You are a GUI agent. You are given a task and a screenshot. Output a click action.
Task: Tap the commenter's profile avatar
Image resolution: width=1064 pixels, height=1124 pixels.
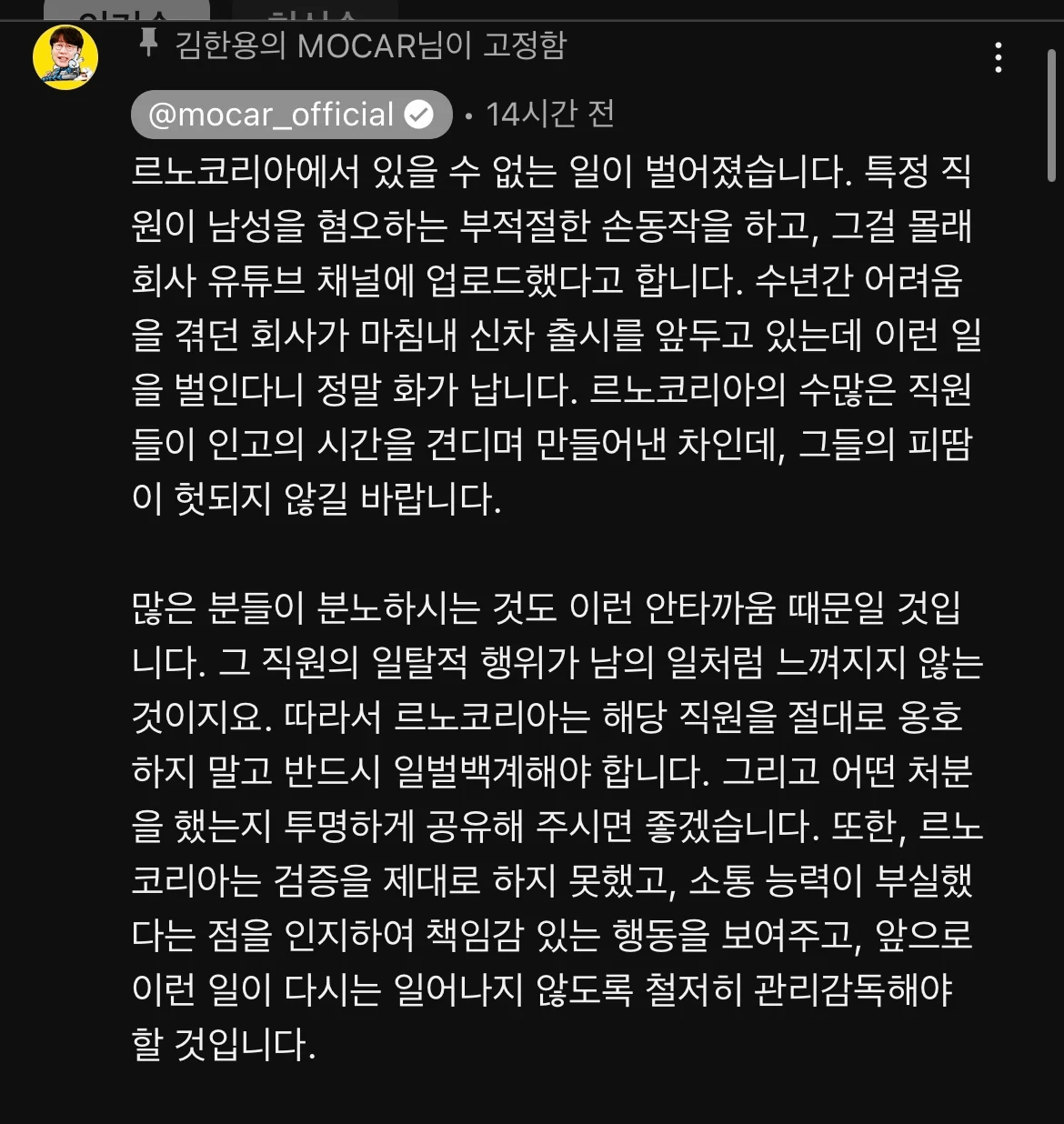click(x=65, y=58)
